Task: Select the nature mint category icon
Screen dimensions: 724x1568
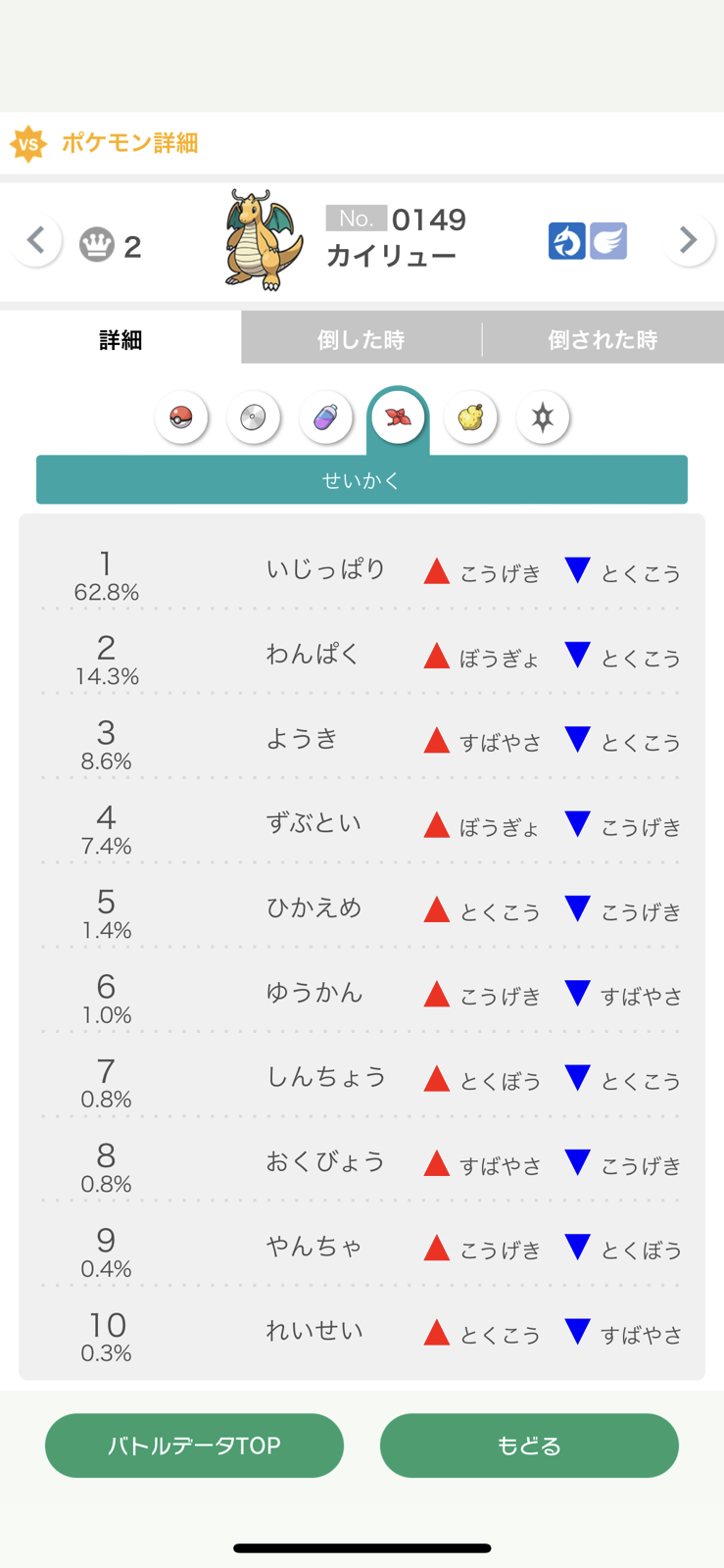Action: coord(398,417)
